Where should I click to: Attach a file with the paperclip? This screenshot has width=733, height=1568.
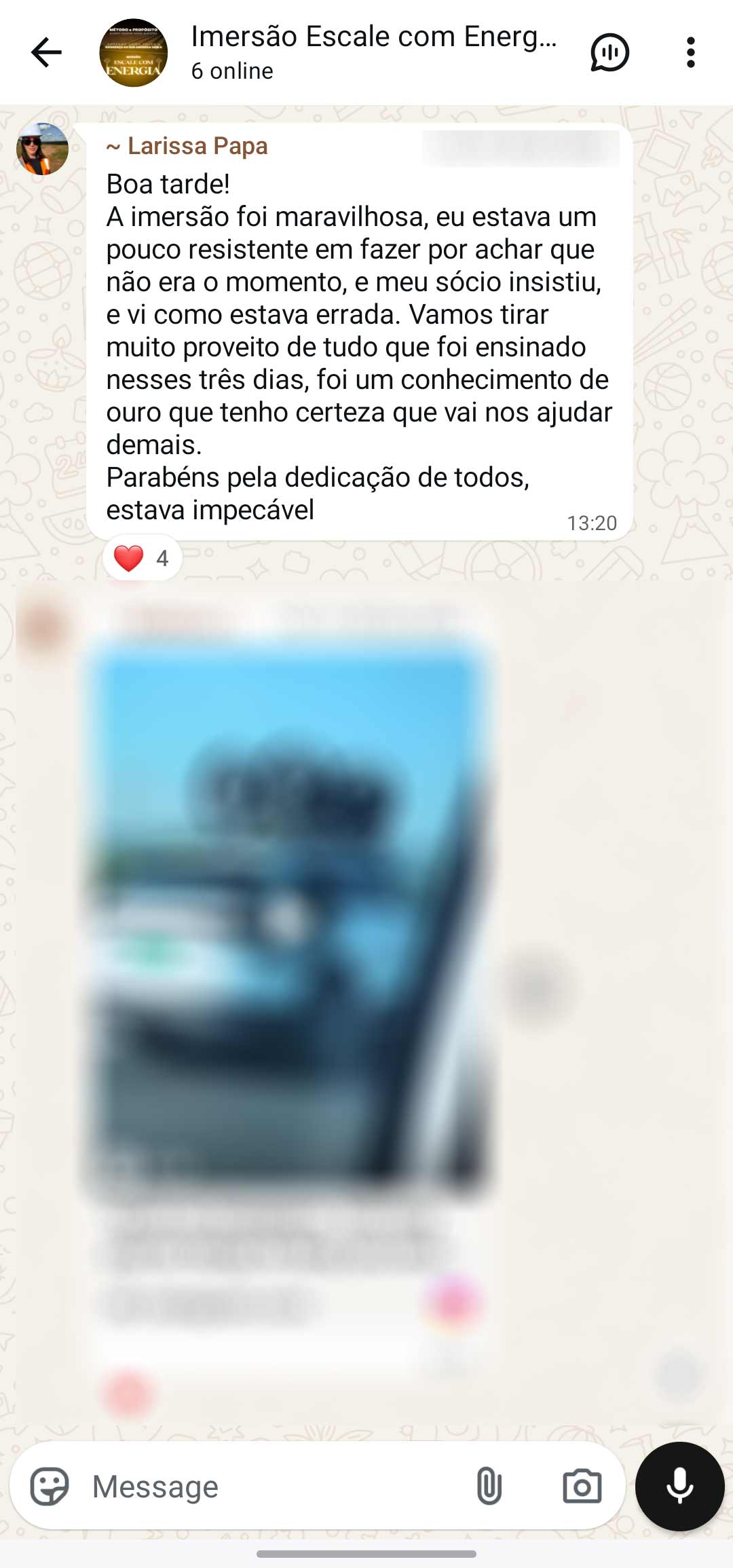[x=489, y=1486]
